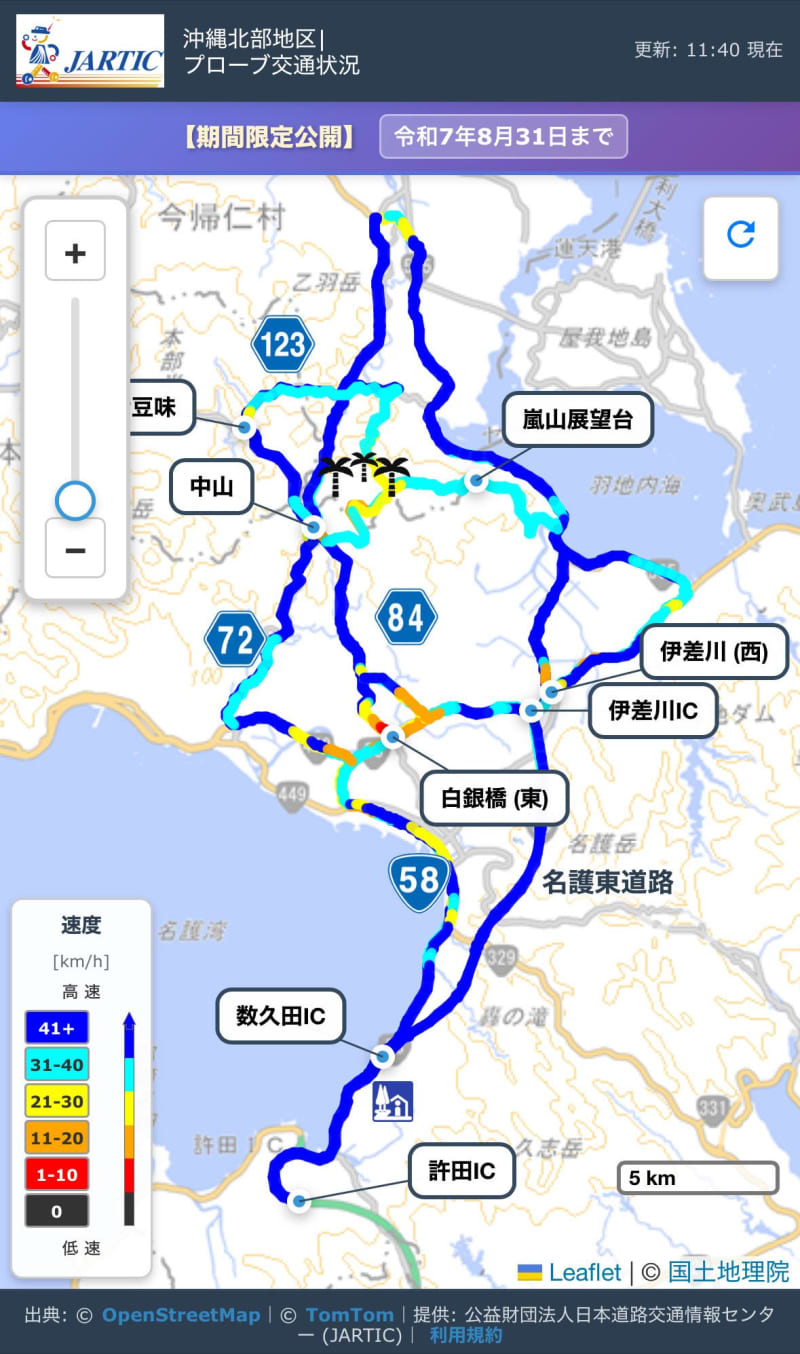Select the 中山 map label
The height and width of the screenshot is (1354, 800).
coord(212,487)
